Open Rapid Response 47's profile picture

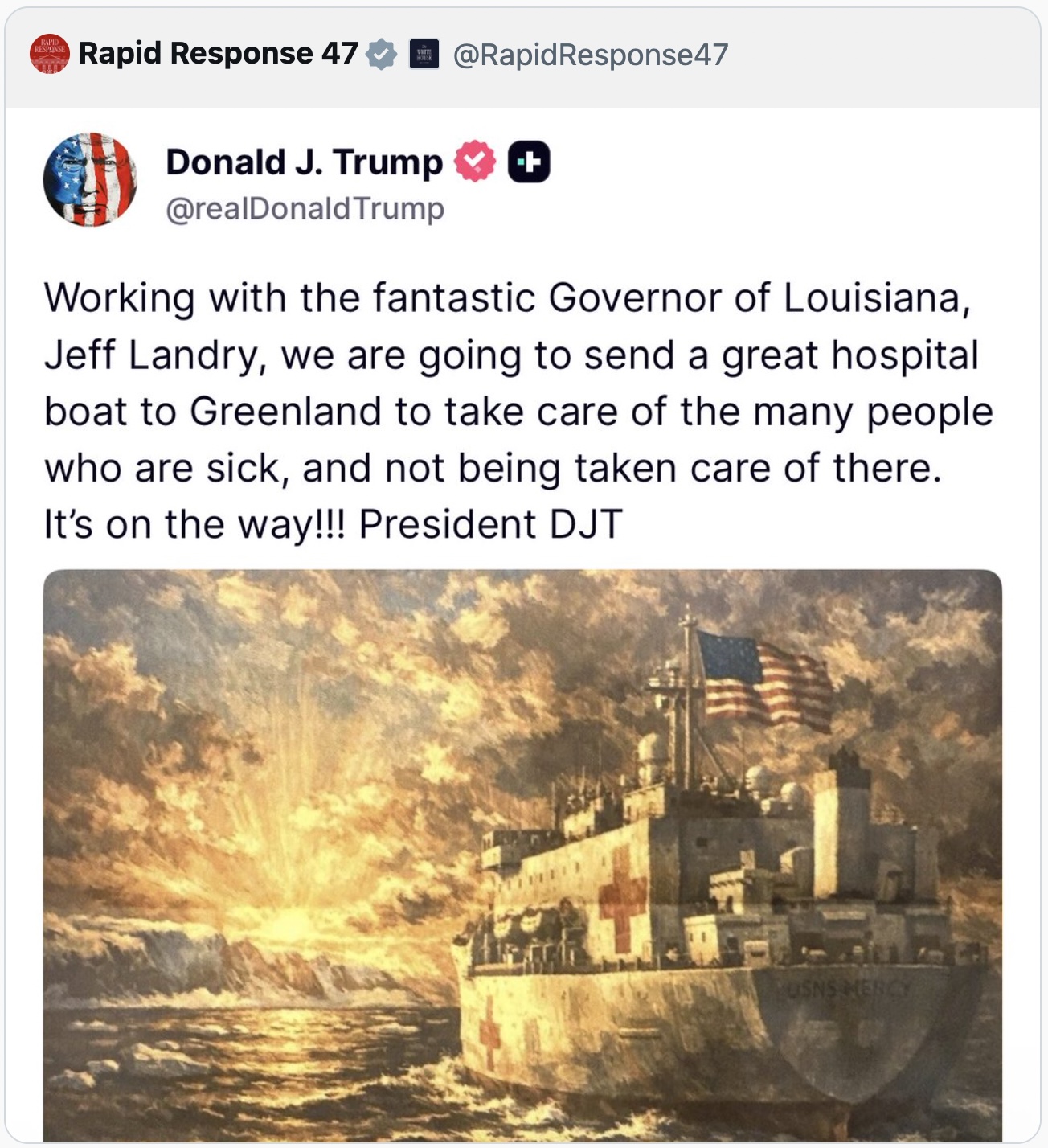pos(49,54)
